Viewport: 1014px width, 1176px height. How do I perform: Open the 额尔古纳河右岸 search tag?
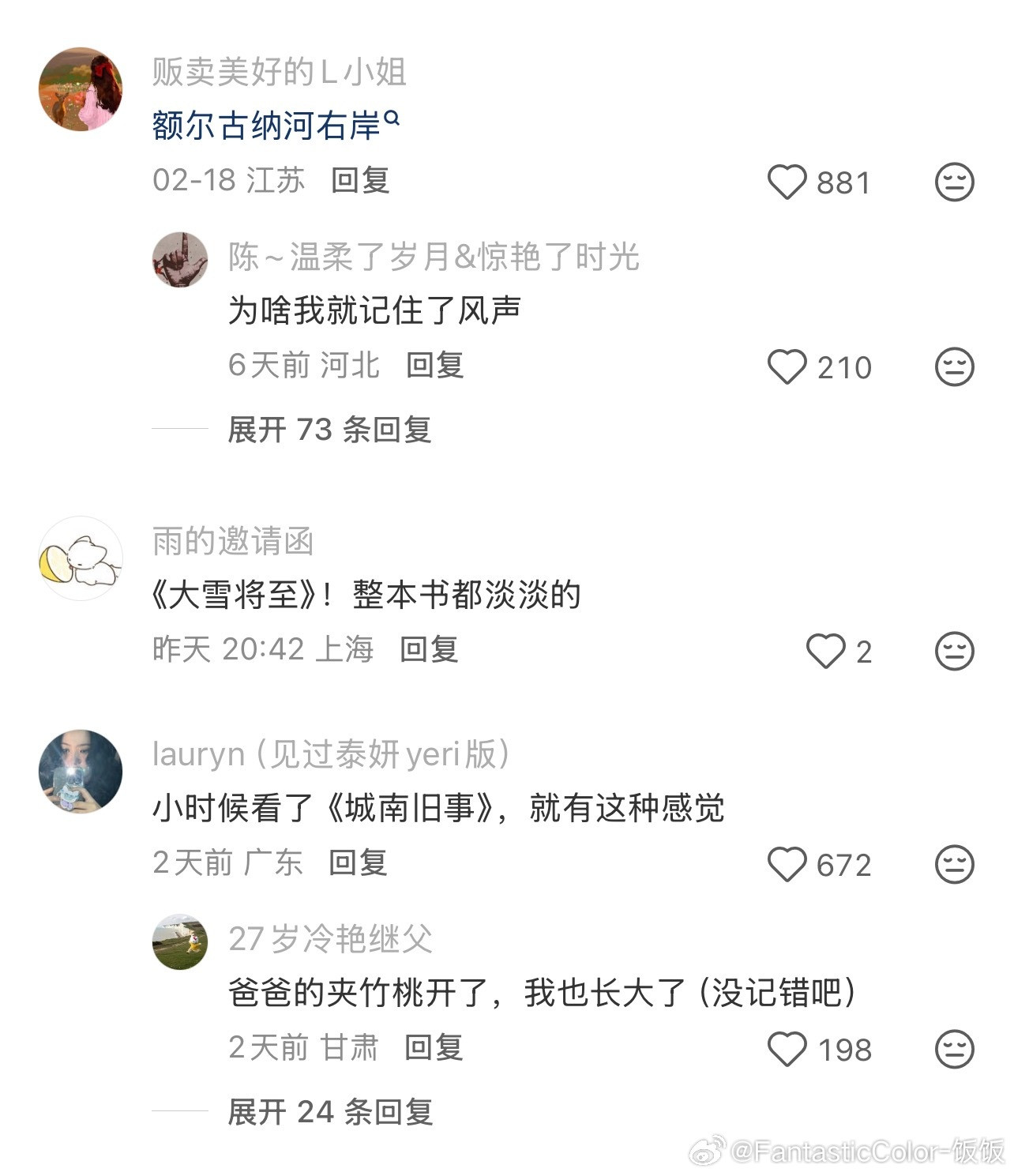click(x=269, y=124)
